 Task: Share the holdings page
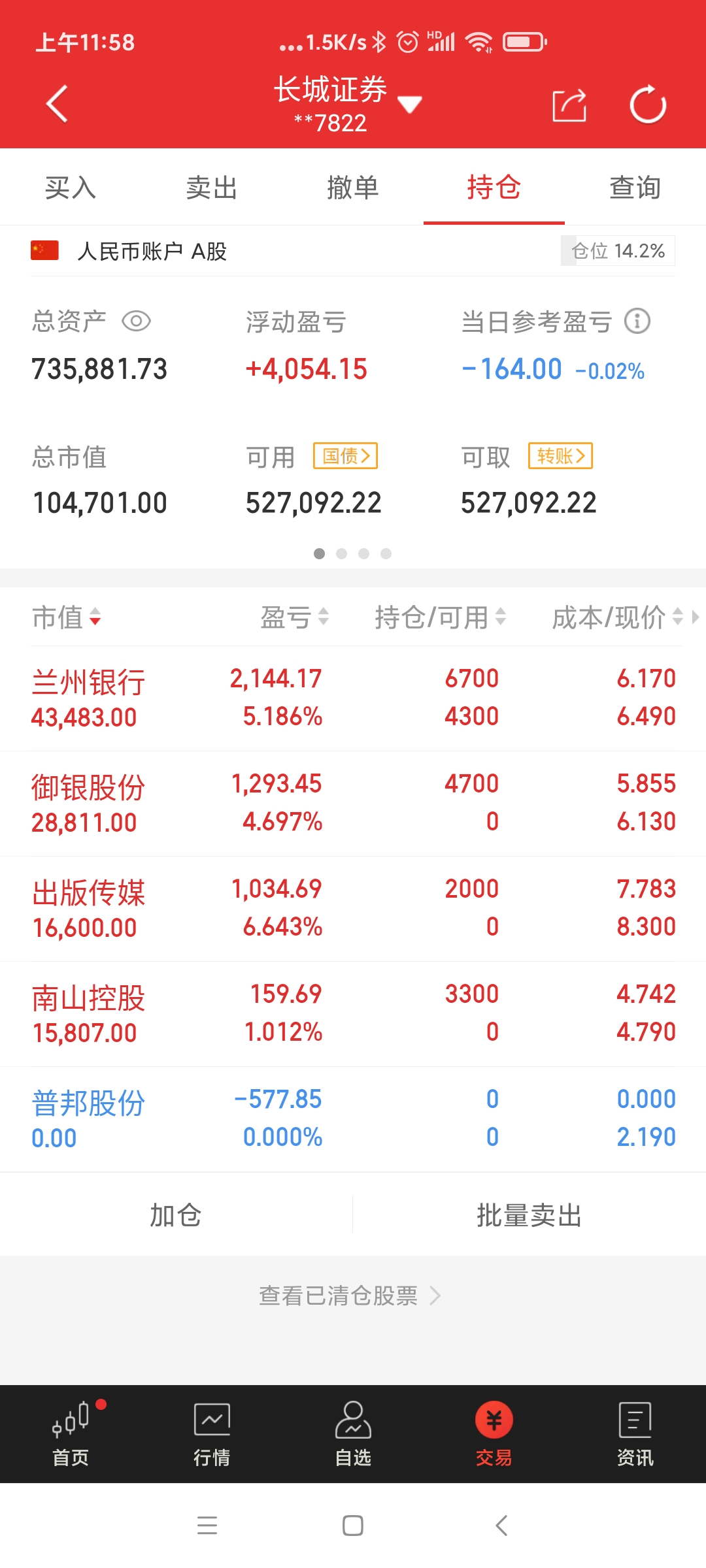569,105
